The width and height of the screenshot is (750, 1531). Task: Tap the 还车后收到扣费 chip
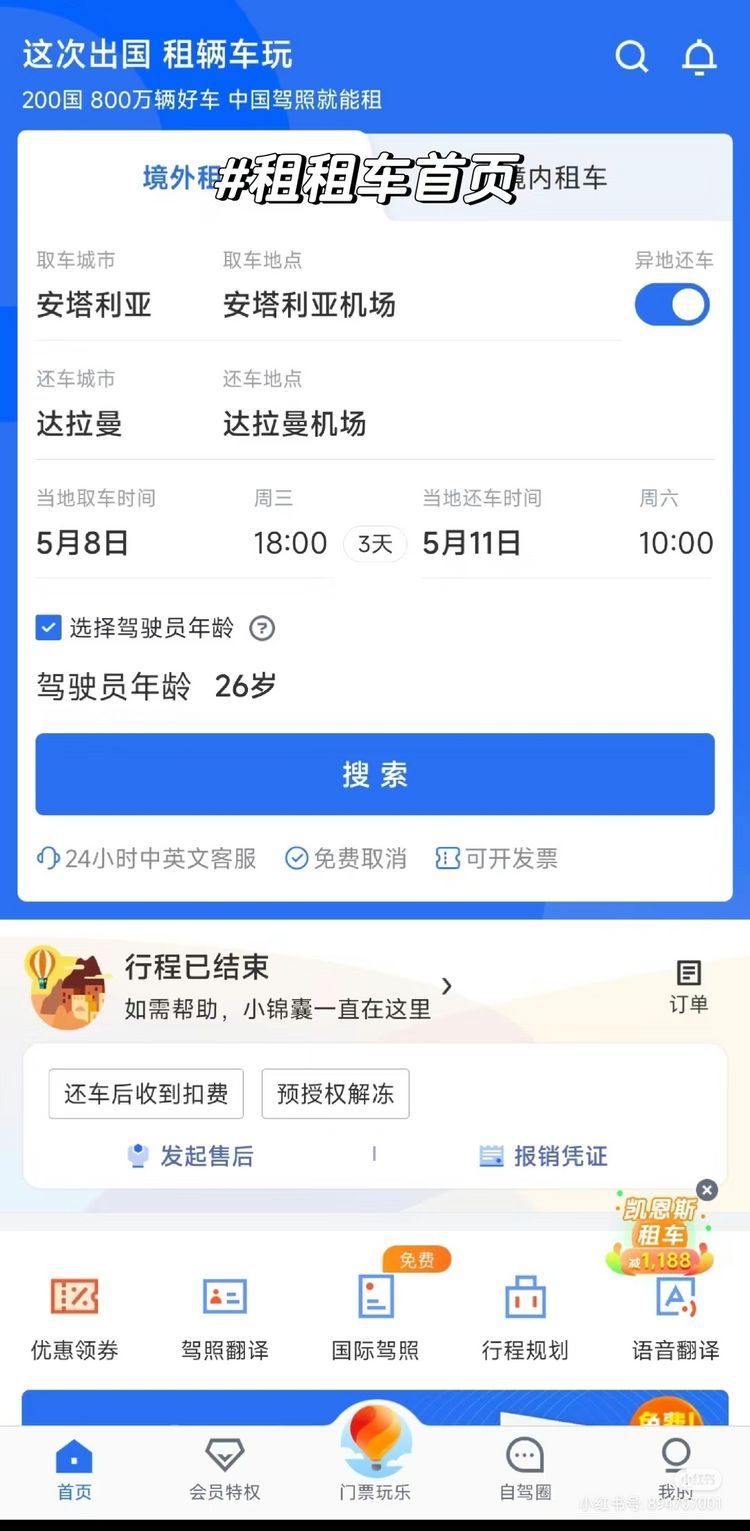click(146, 1094)
